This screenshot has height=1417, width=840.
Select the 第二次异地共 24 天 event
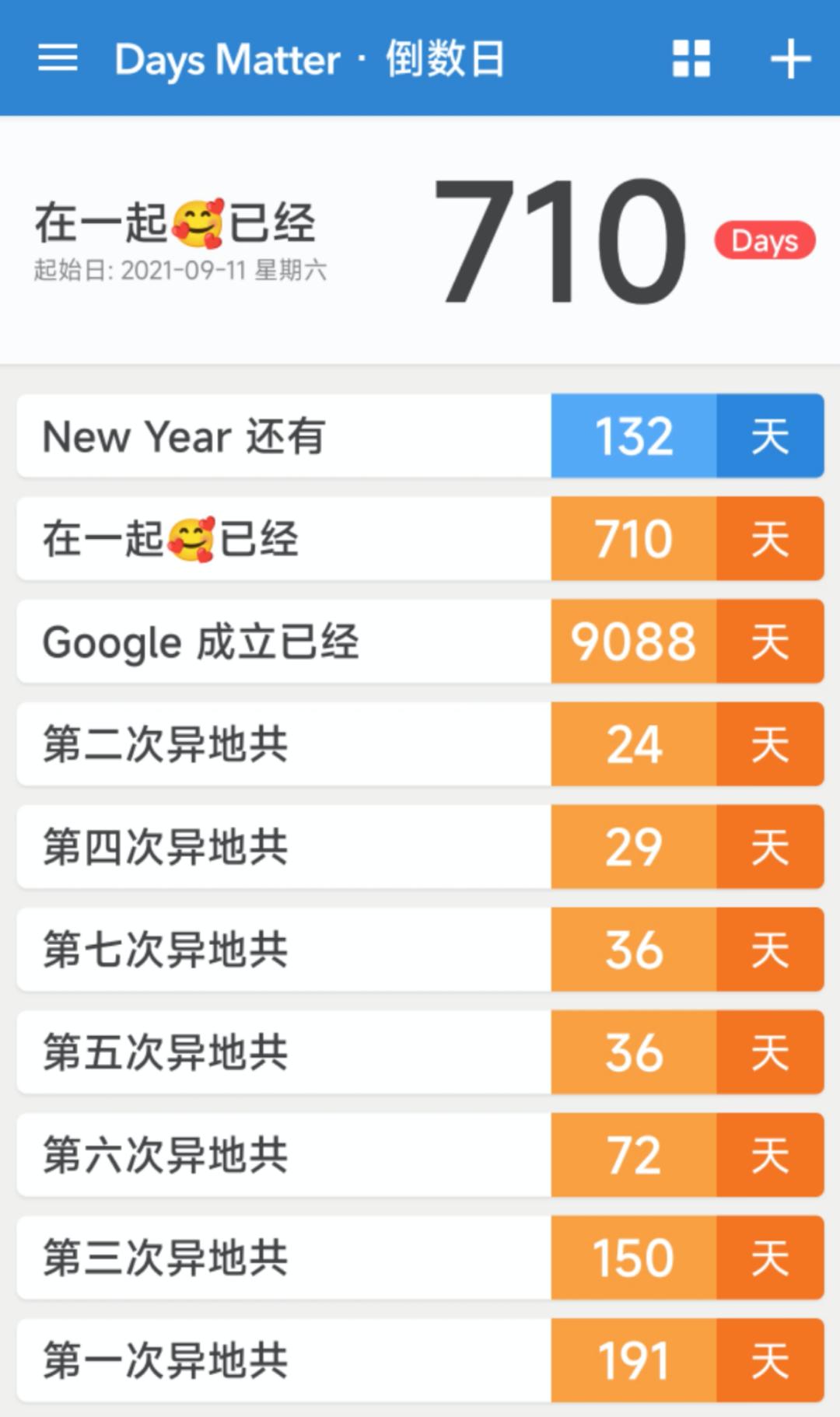tap(420, 744)
